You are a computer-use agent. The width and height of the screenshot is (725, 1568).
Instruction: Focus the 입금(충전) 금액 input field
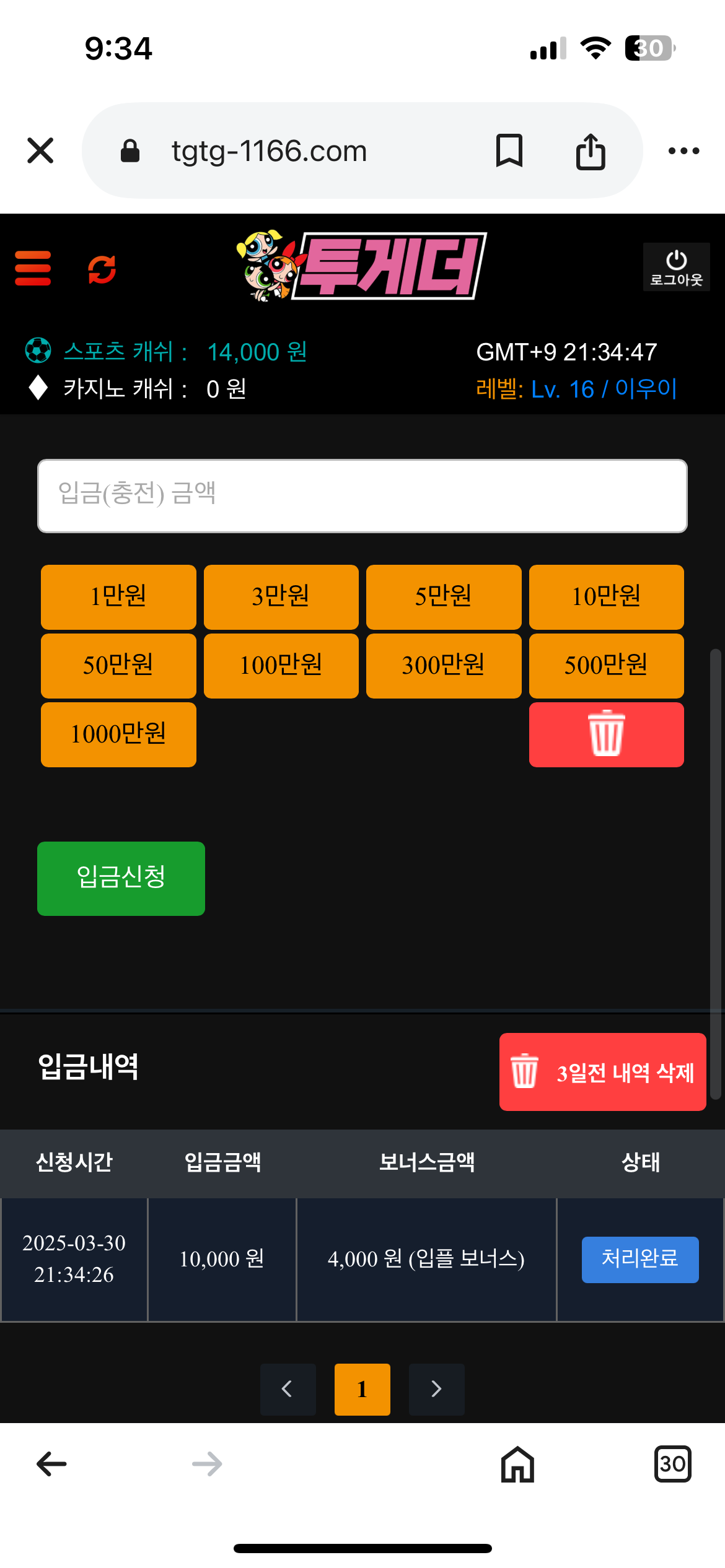(362, 495)
